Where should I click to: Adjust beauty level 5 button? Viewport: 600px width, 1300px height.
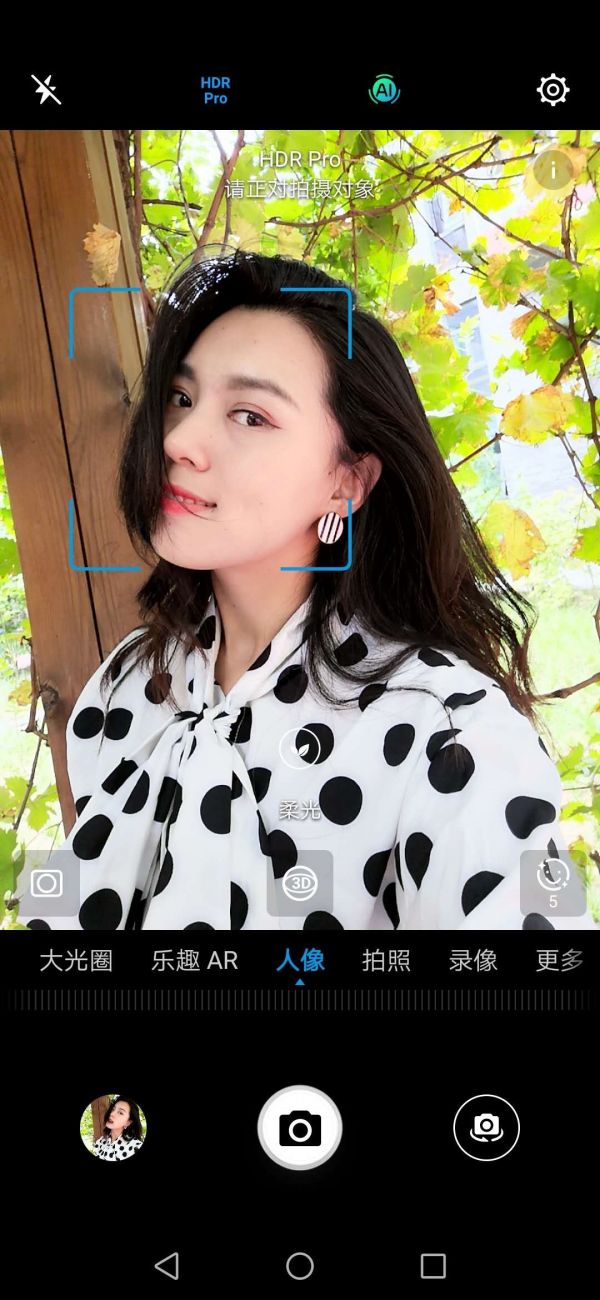(553, 883)
